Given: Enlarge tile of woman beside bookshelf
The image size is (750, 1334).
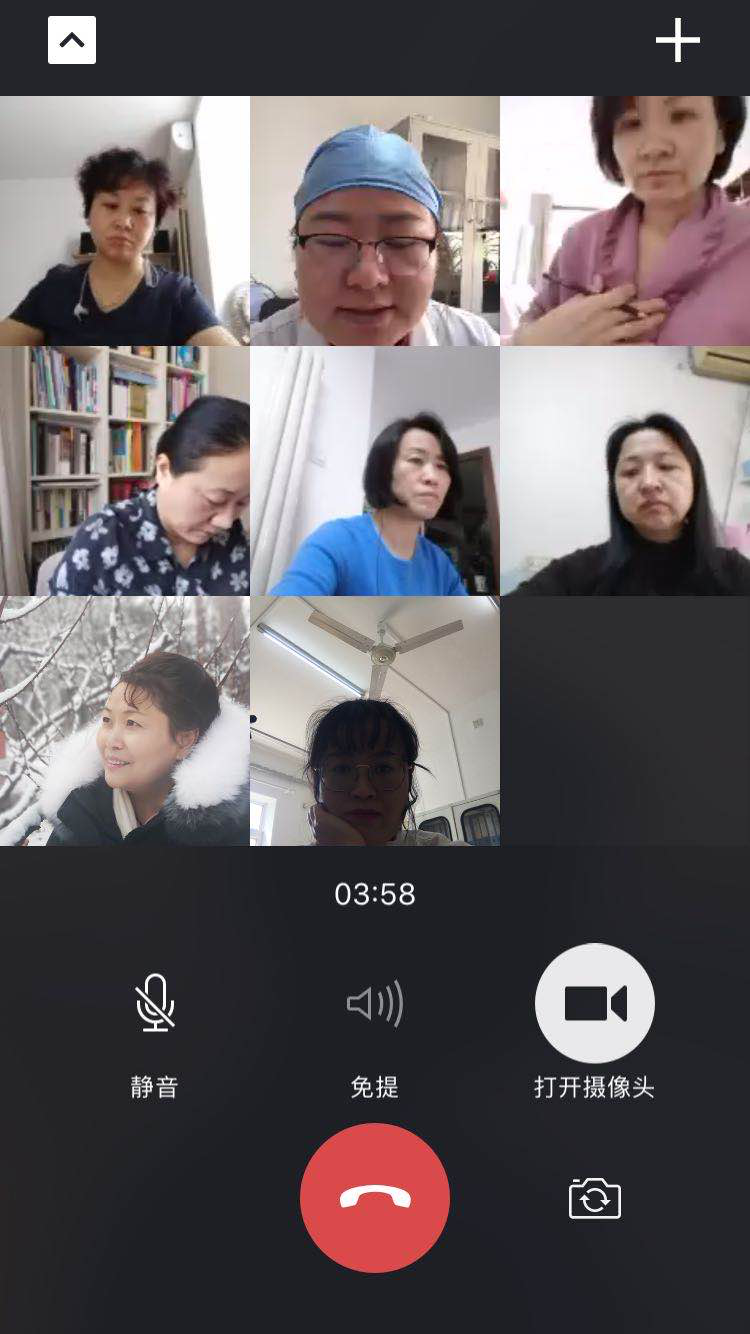Looking at the screenshot, I should (125, 471).
